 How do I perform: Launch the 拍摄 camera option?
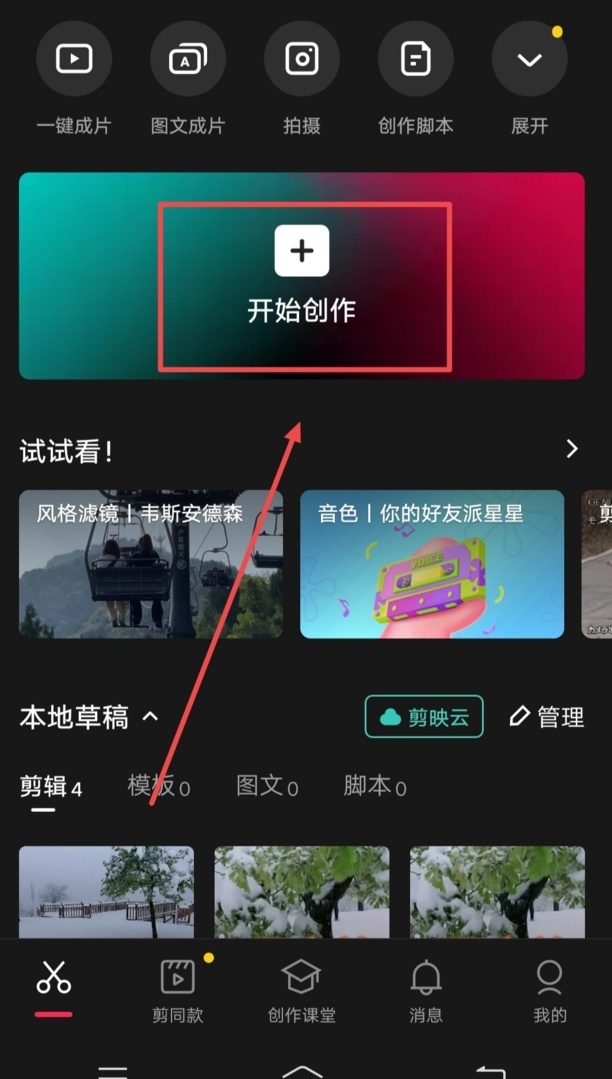click(302, 78)
